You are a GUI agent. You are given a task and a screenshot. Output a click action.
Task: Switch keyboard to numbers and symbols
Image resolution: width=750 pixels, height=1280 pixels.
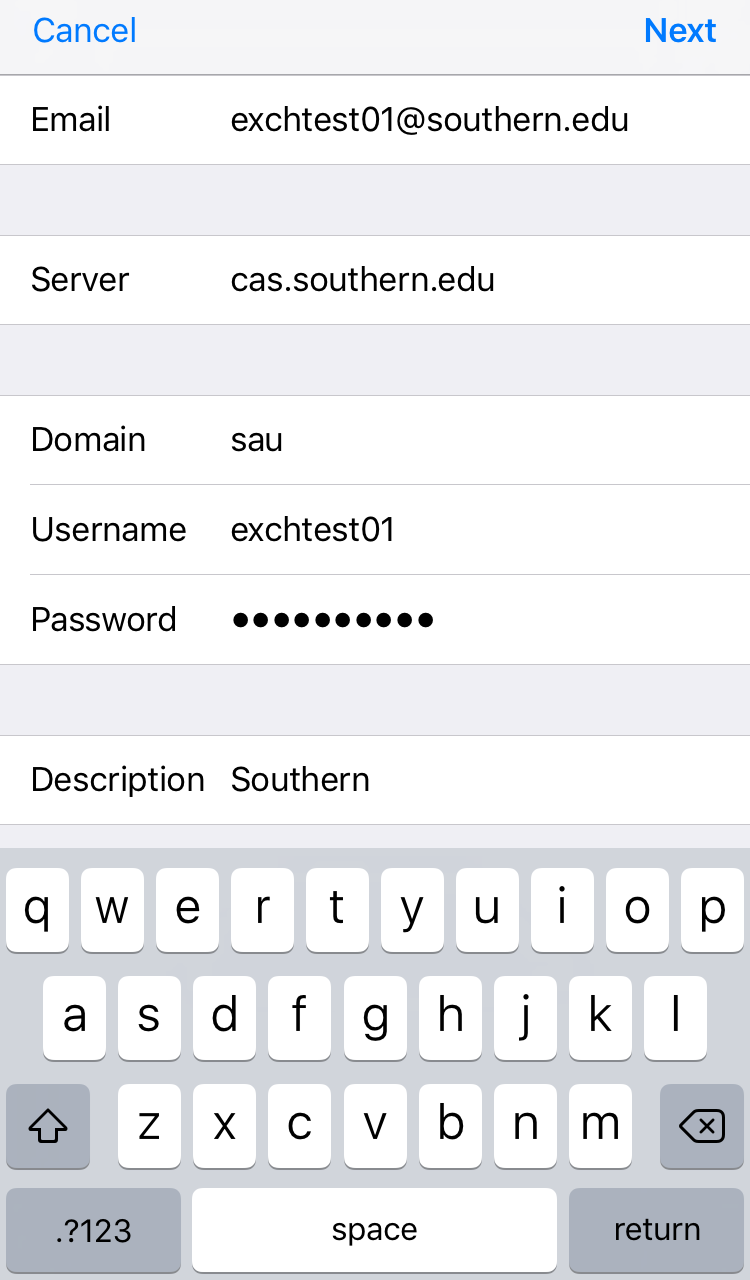pyautogui.click(x=93, y=1229)
